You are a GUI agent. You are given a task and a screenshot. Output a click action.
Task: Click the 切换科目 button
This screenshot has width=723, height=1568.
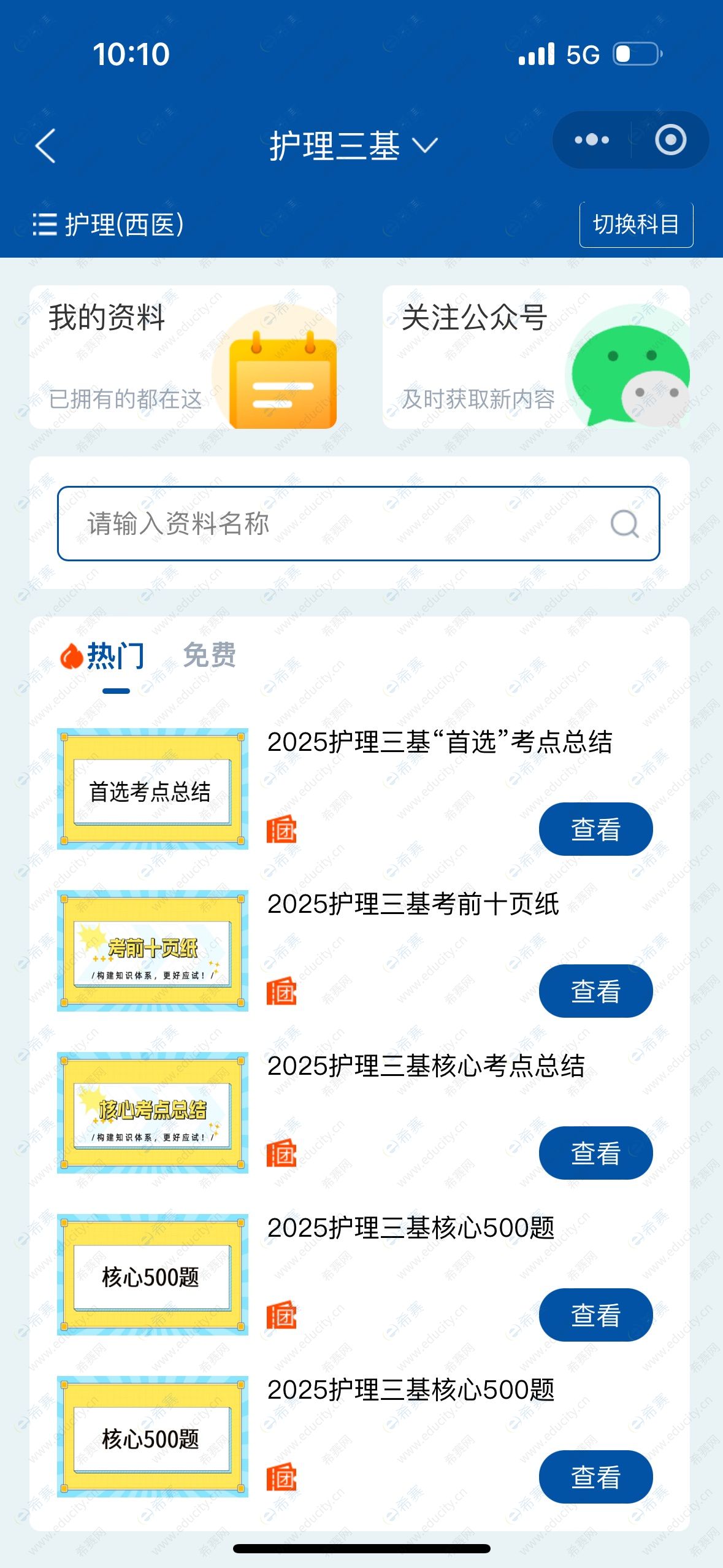(x=636, y=225)
